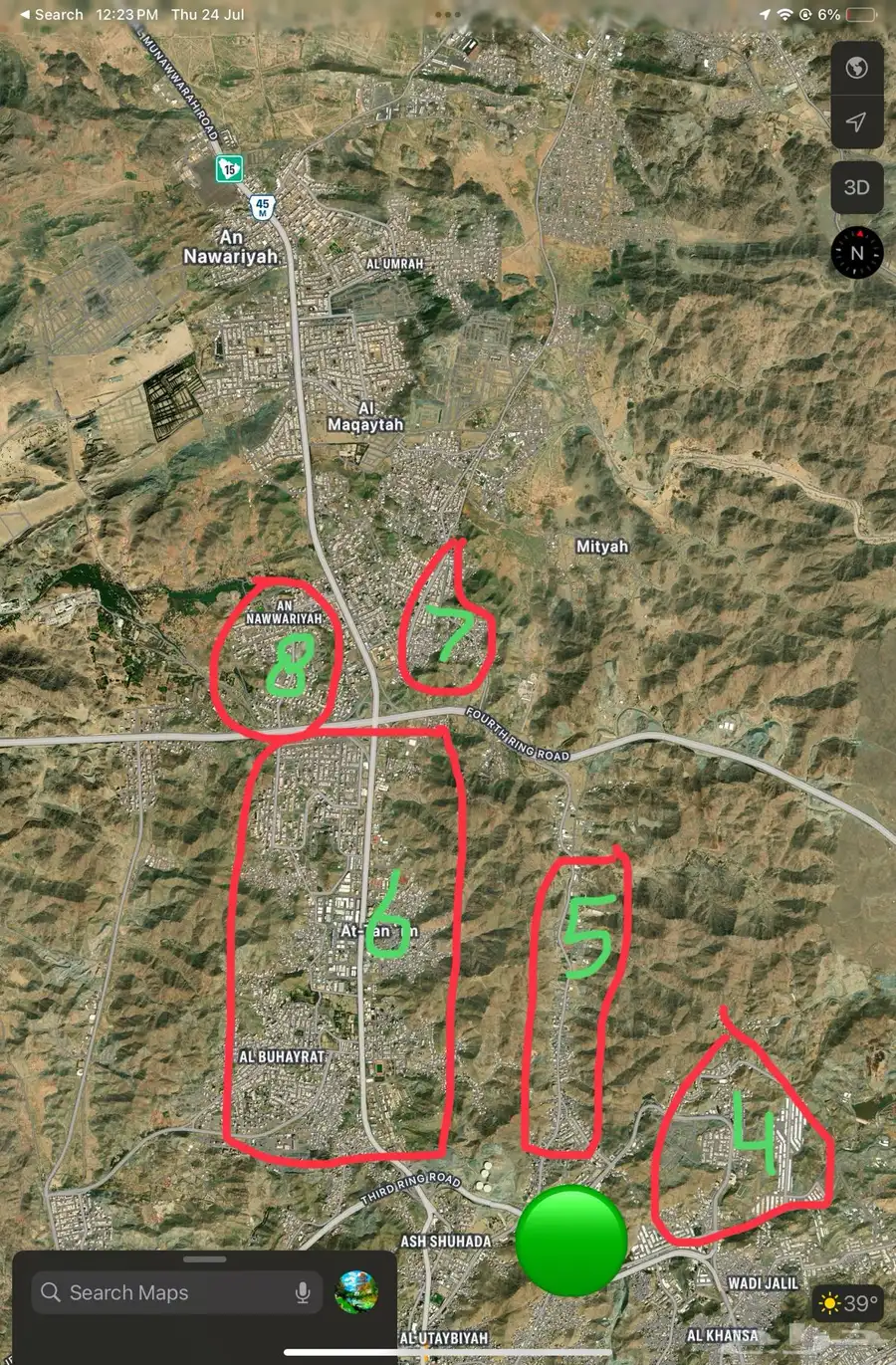Open multitasking dots at the top
896x1365 pixels.
point(448,15)
